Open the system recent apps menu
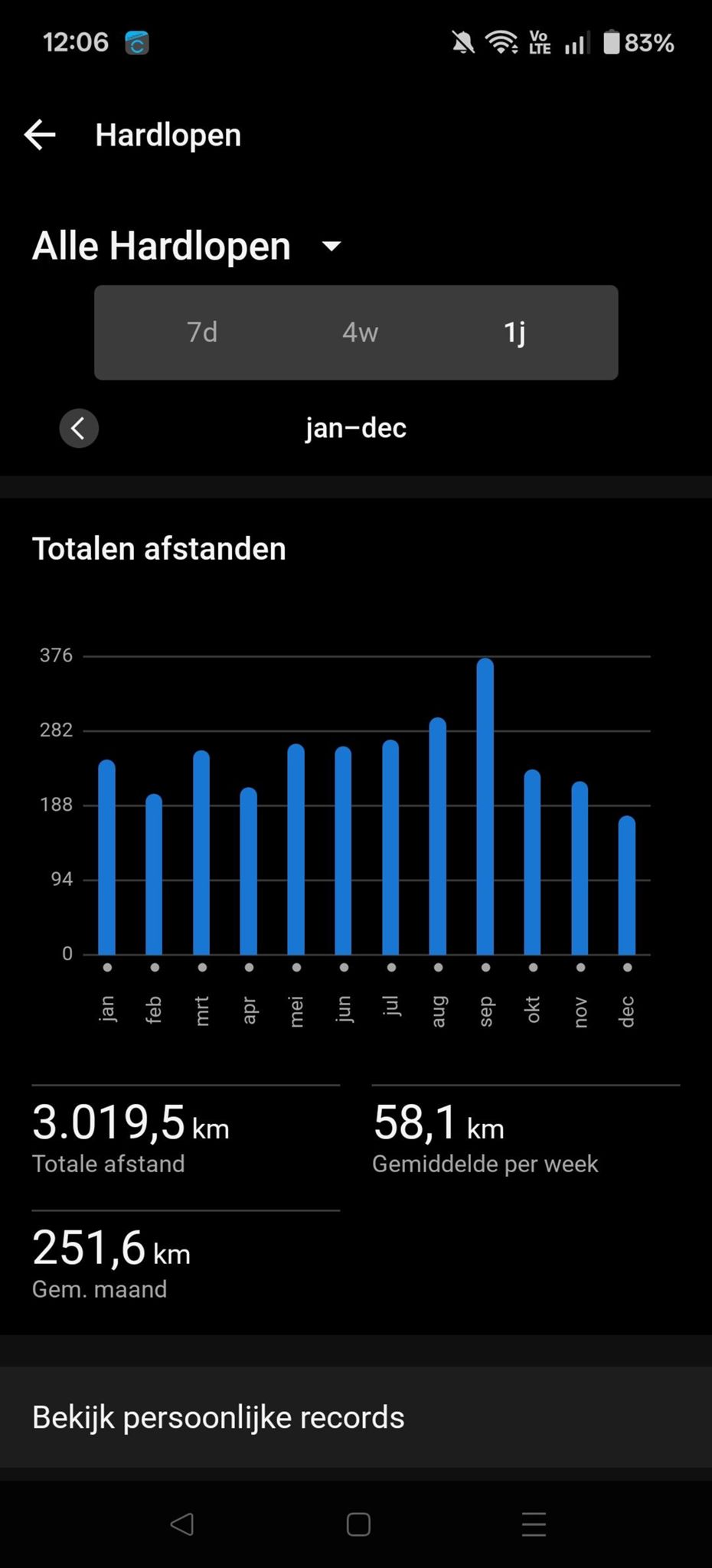This screenshot has height=1568, width=712. click(534, 1524)
